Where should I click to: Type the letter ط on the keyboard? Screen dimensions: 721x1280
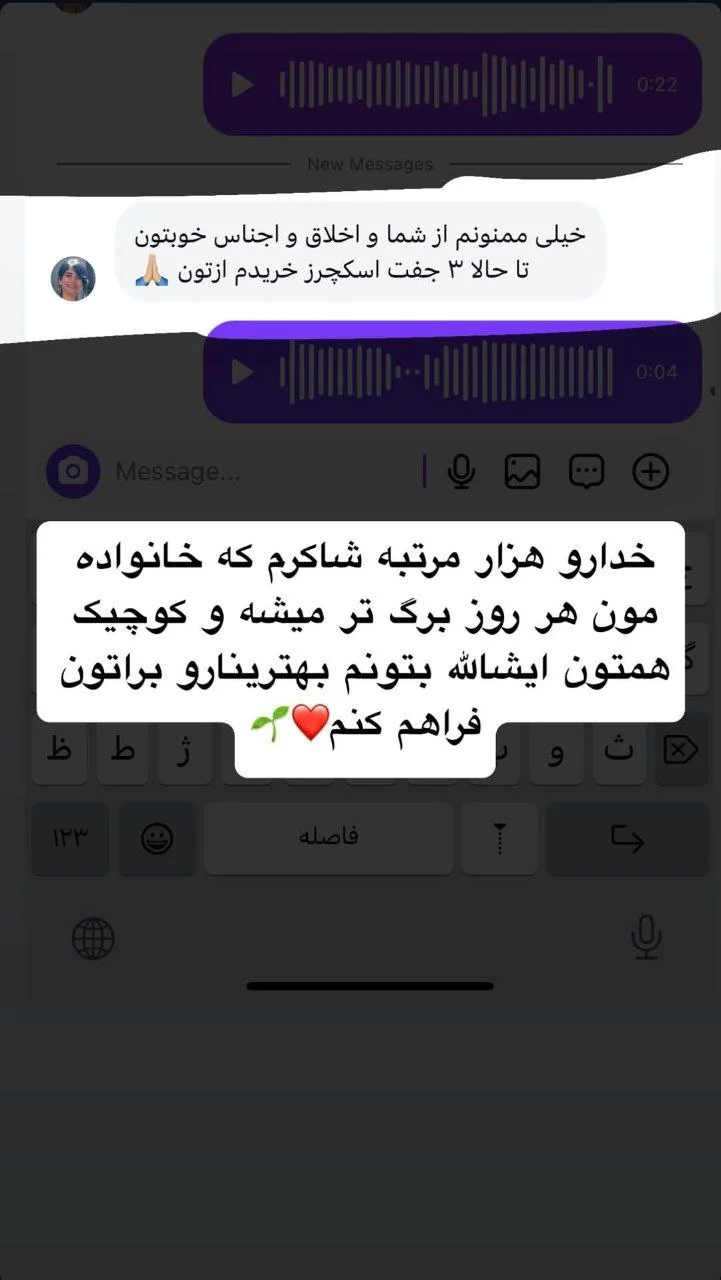[x=122, y=751]
